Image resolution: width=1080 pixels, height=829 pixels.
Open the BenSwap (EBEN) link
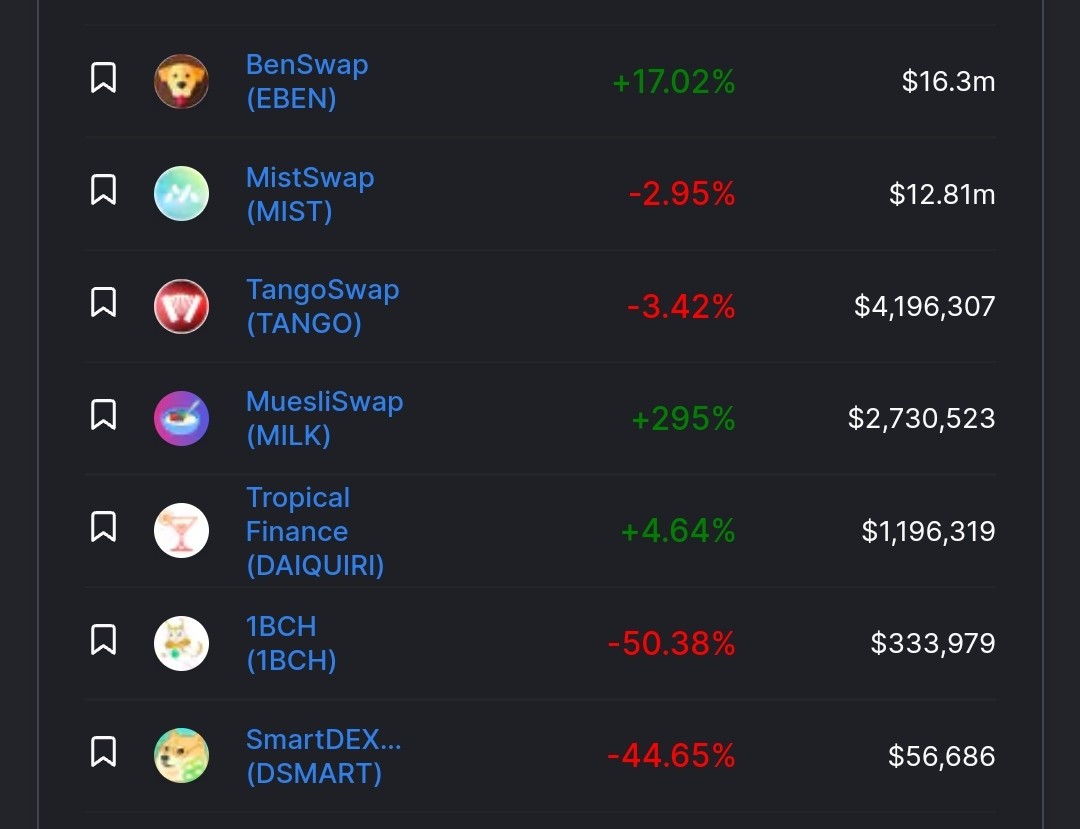pos(307,81)
